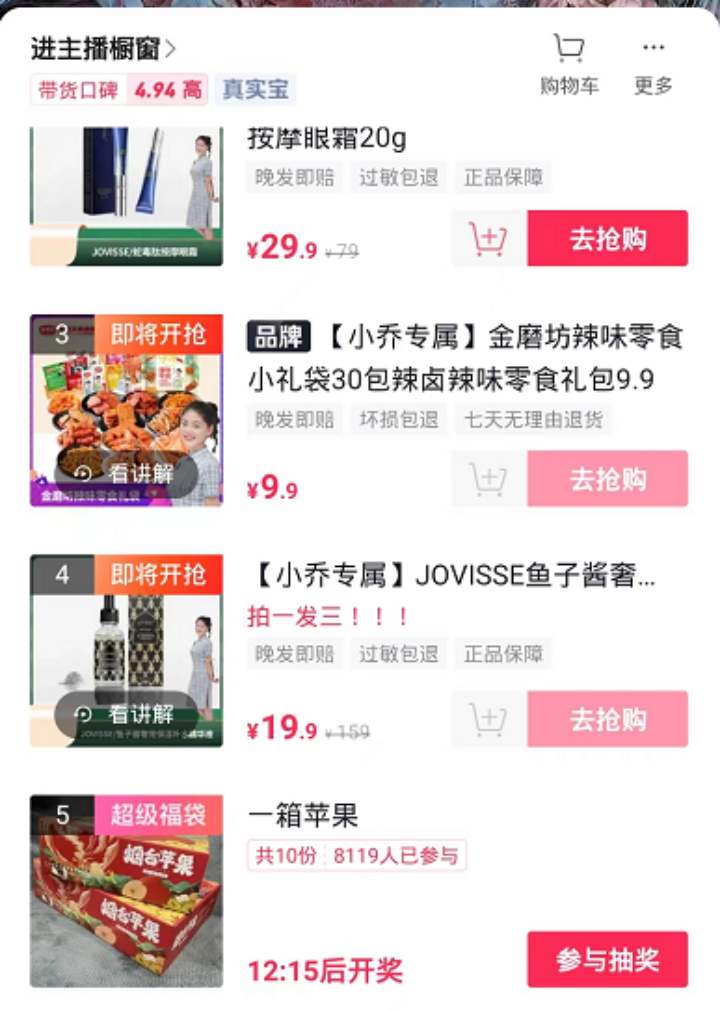
Task: Open the massage eye cream 20g product
Action: [327, 138]
